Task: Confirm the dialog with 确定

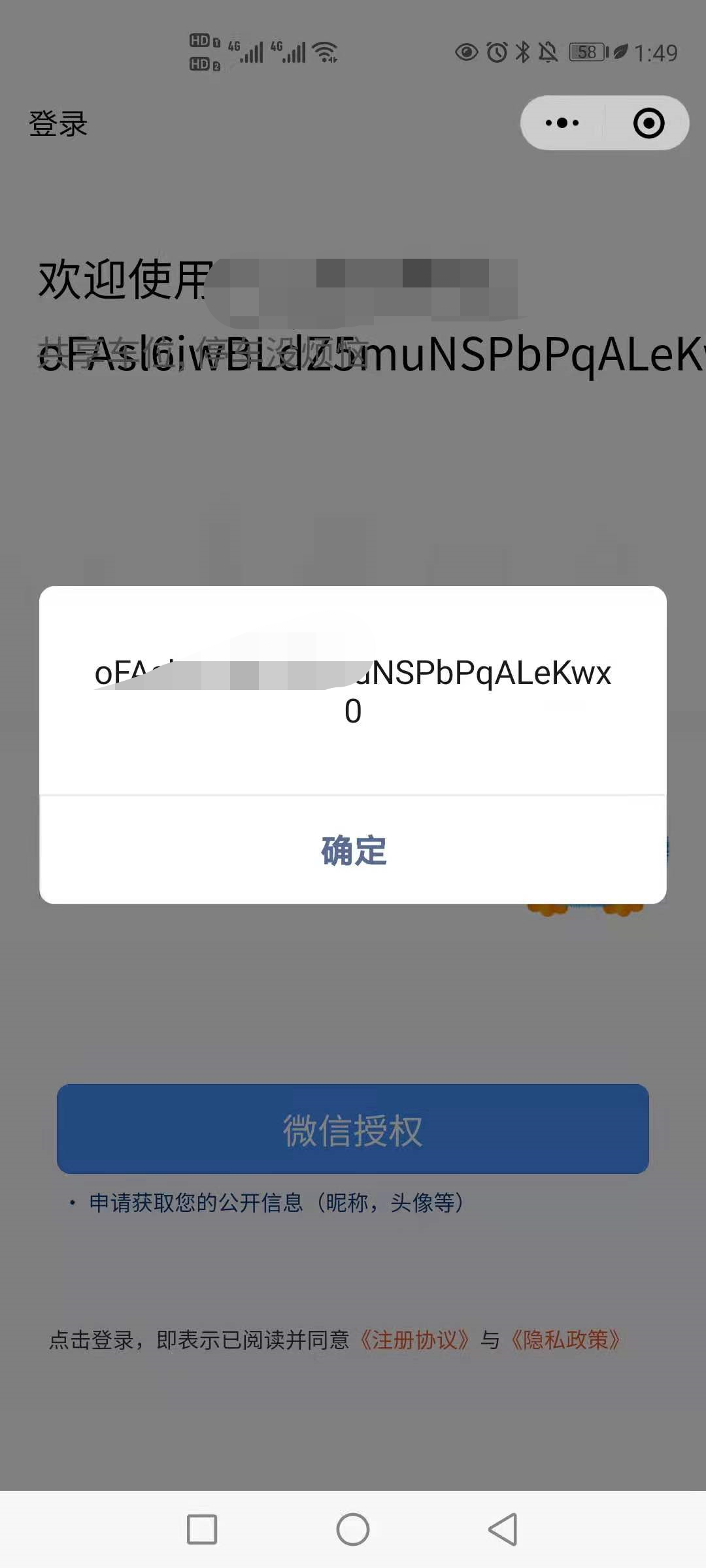Action: pyautogui.click(x=353, y=851)
